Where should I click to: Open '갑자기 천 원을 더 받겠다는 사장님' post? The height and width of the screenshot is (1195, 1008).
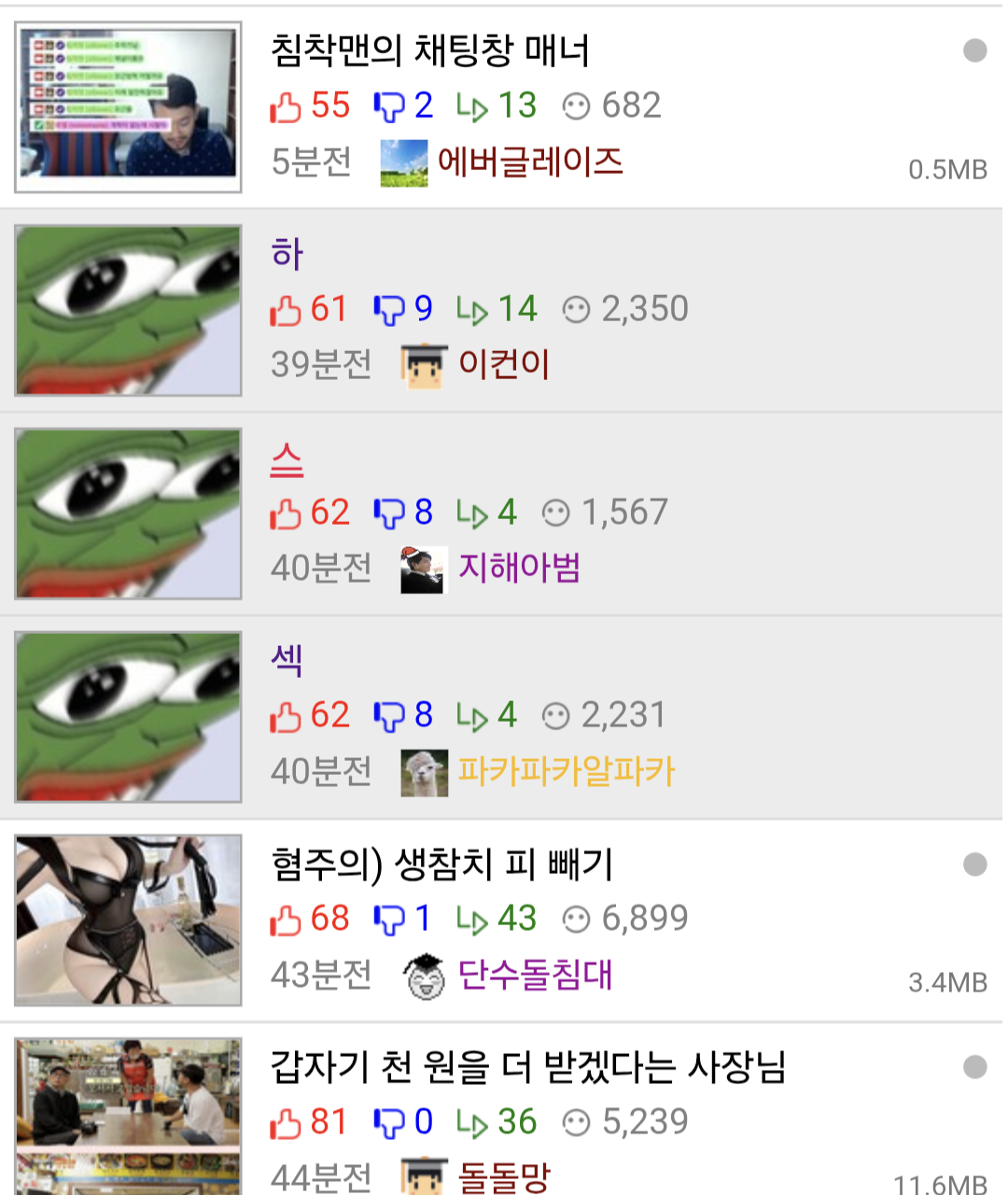tap(528, 1067)
